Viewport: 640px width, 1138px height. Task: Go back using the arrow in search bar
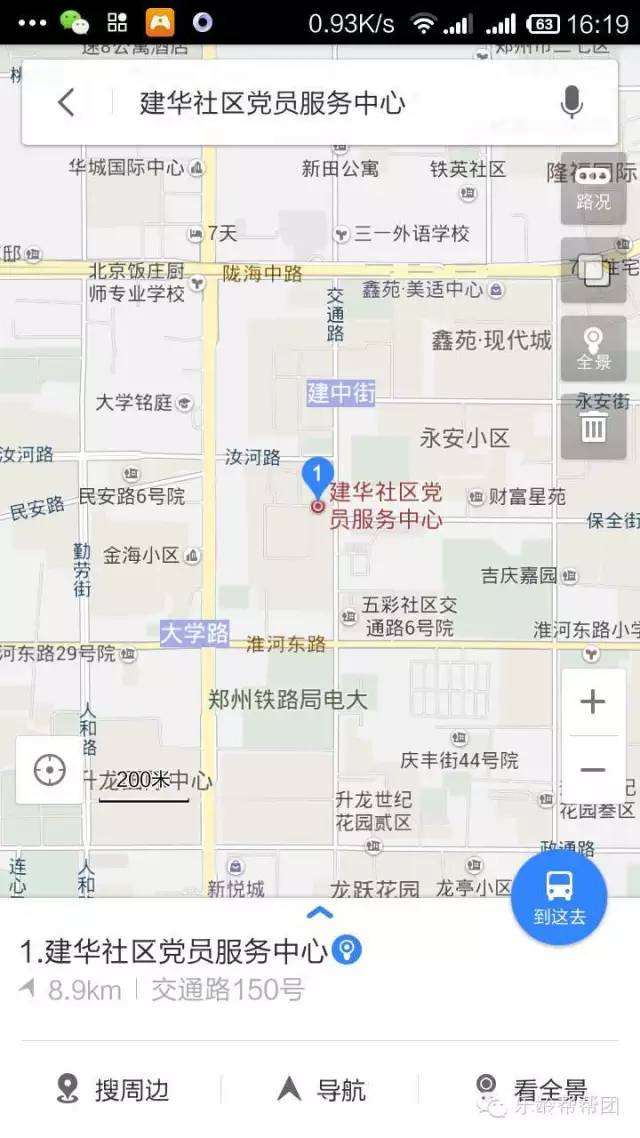pyautogui.click(x=66, y=102)
